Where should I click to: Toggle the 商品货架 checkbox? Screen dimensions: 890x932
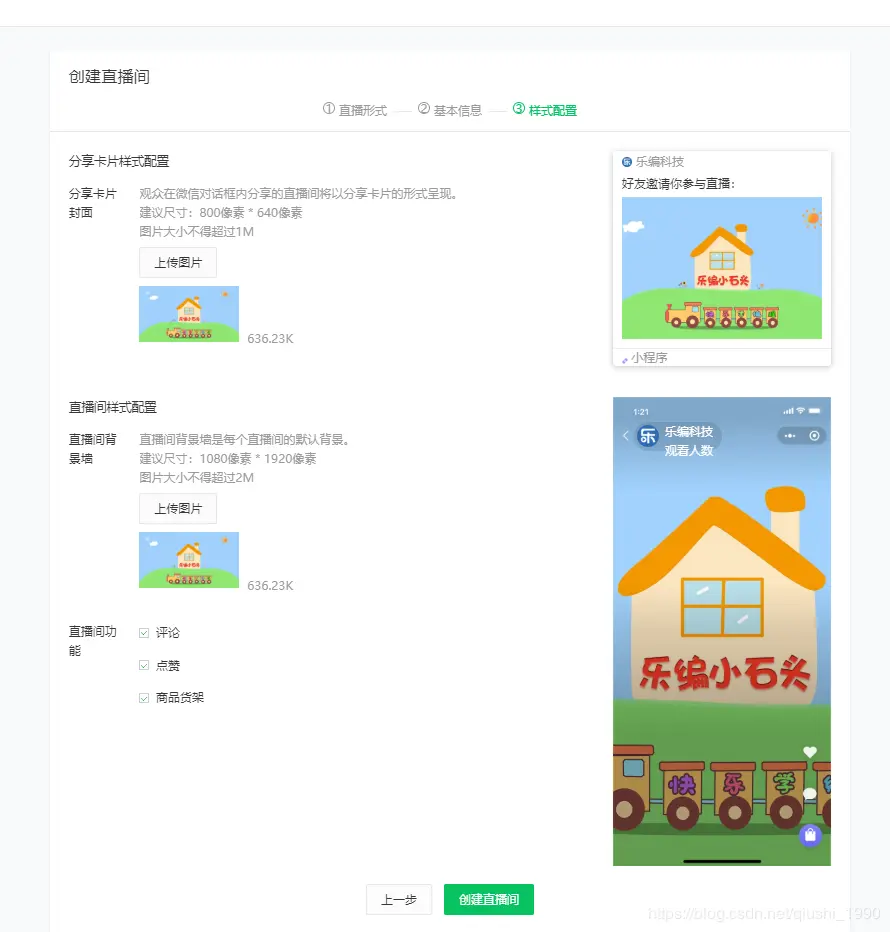[x=144, y=698]
